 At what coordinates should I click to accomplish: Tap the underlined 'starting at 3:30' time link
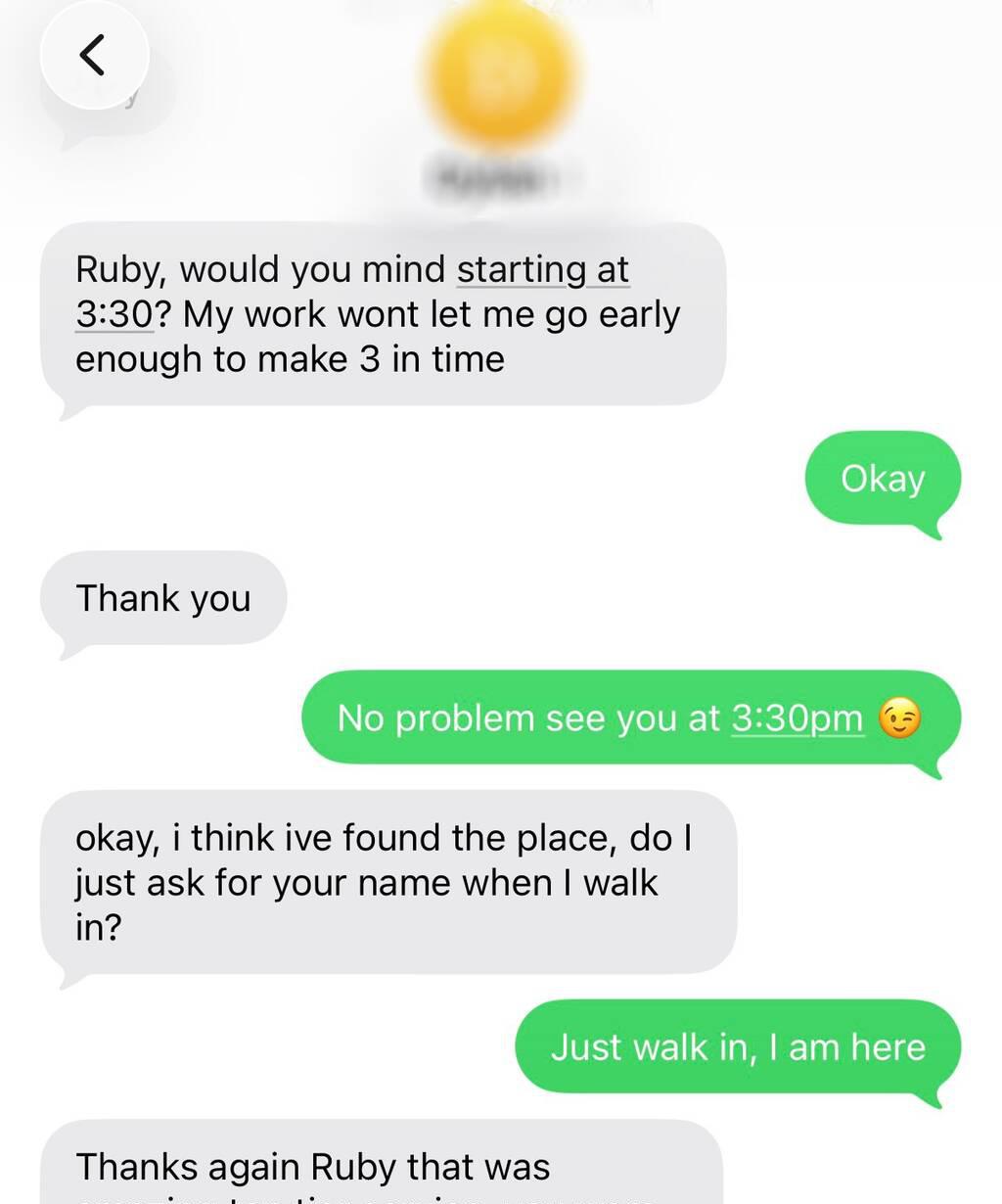(543, 269)
